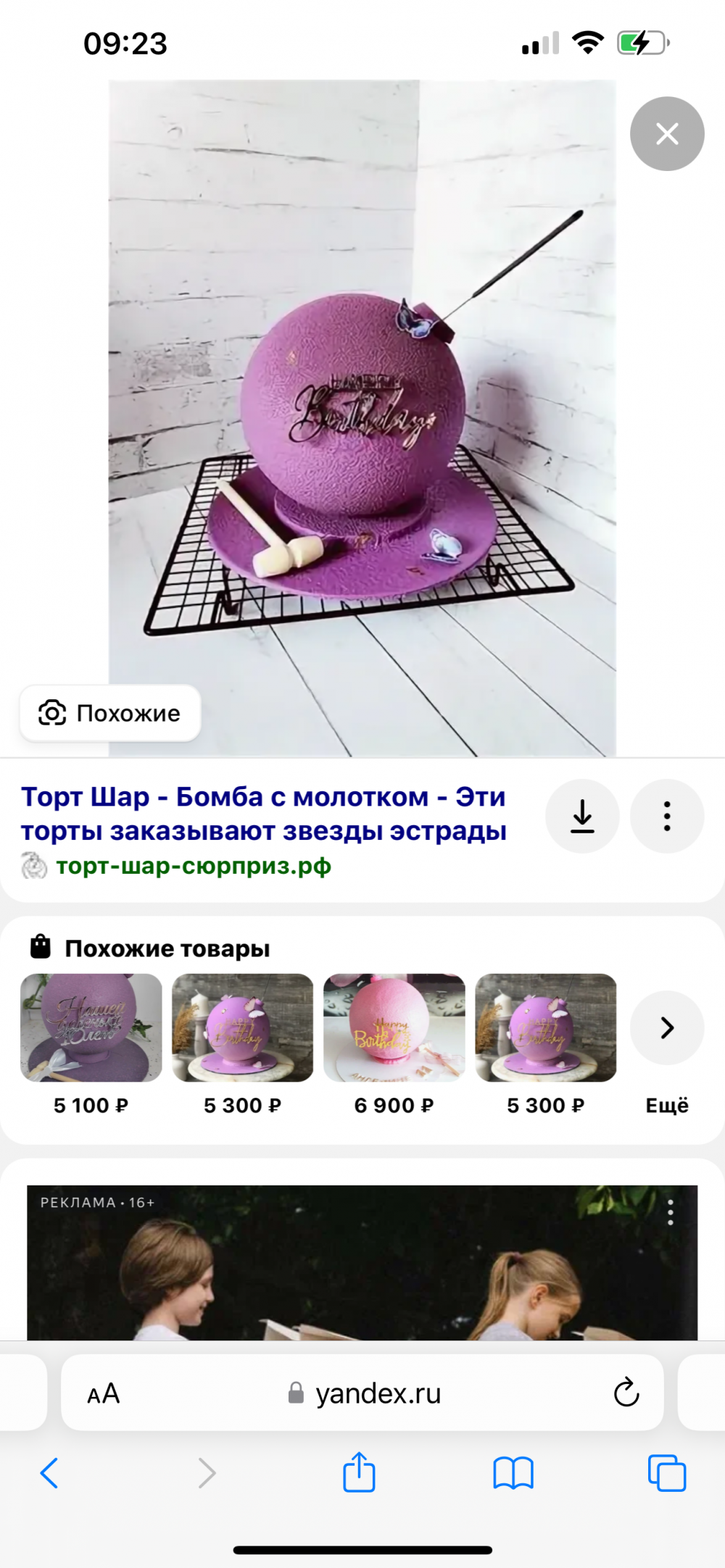
Task: Open the AA reader settings in address bar
Action: pyautogui.click(x=104, y=1393)
